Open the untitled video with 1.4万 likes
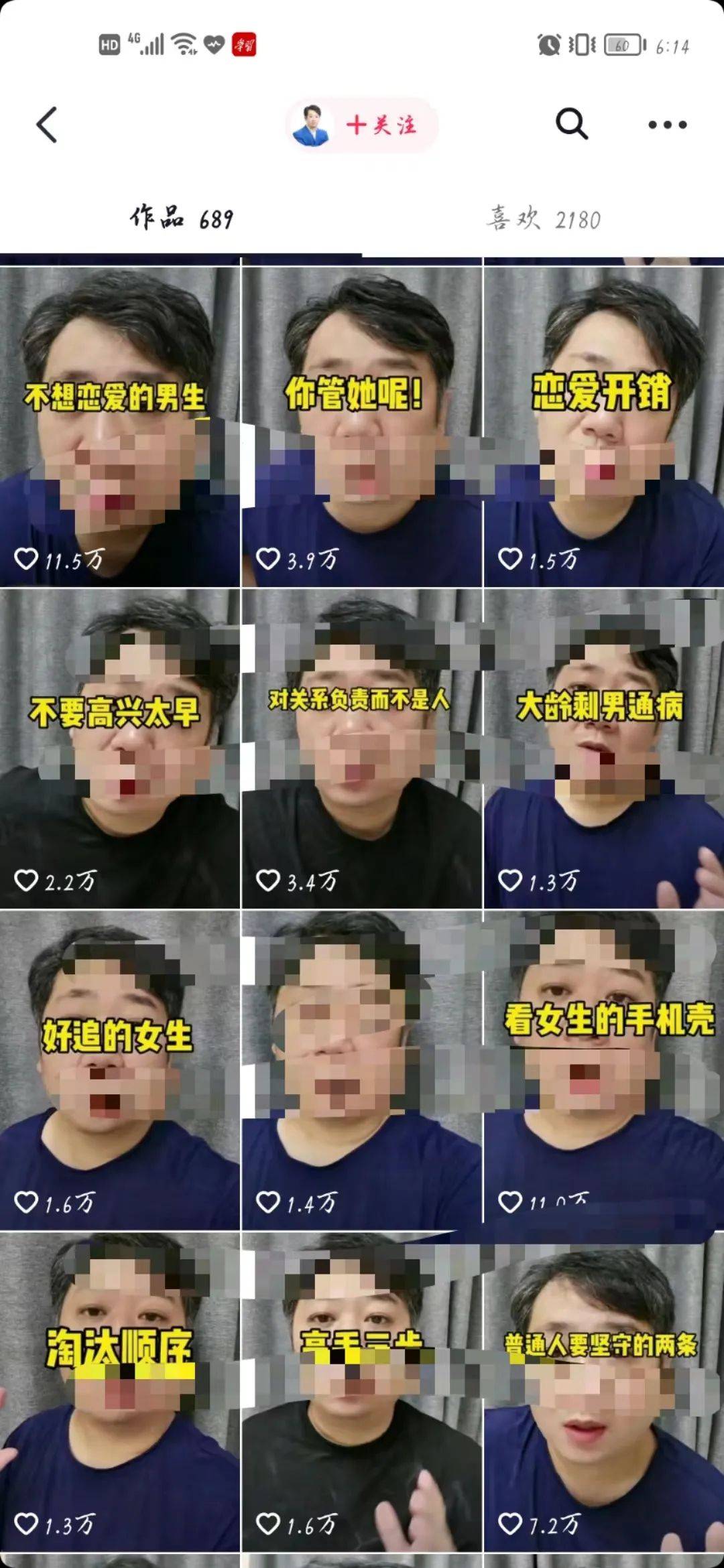The image size is (724, 1568). (361, 1071)
